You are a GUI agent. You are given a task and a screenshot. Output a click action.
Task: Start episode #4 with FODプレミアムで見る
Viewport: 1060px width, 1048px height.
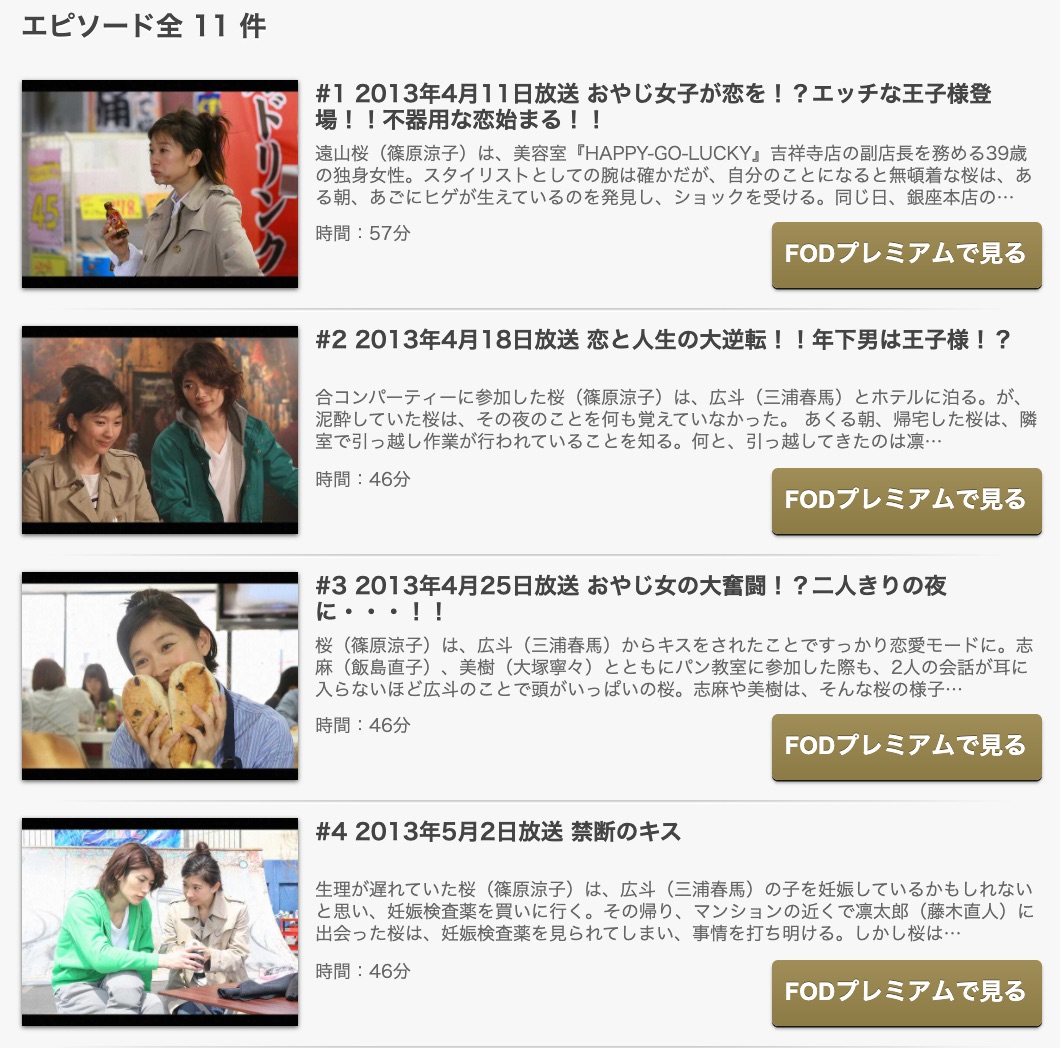(x=906, y=992)
